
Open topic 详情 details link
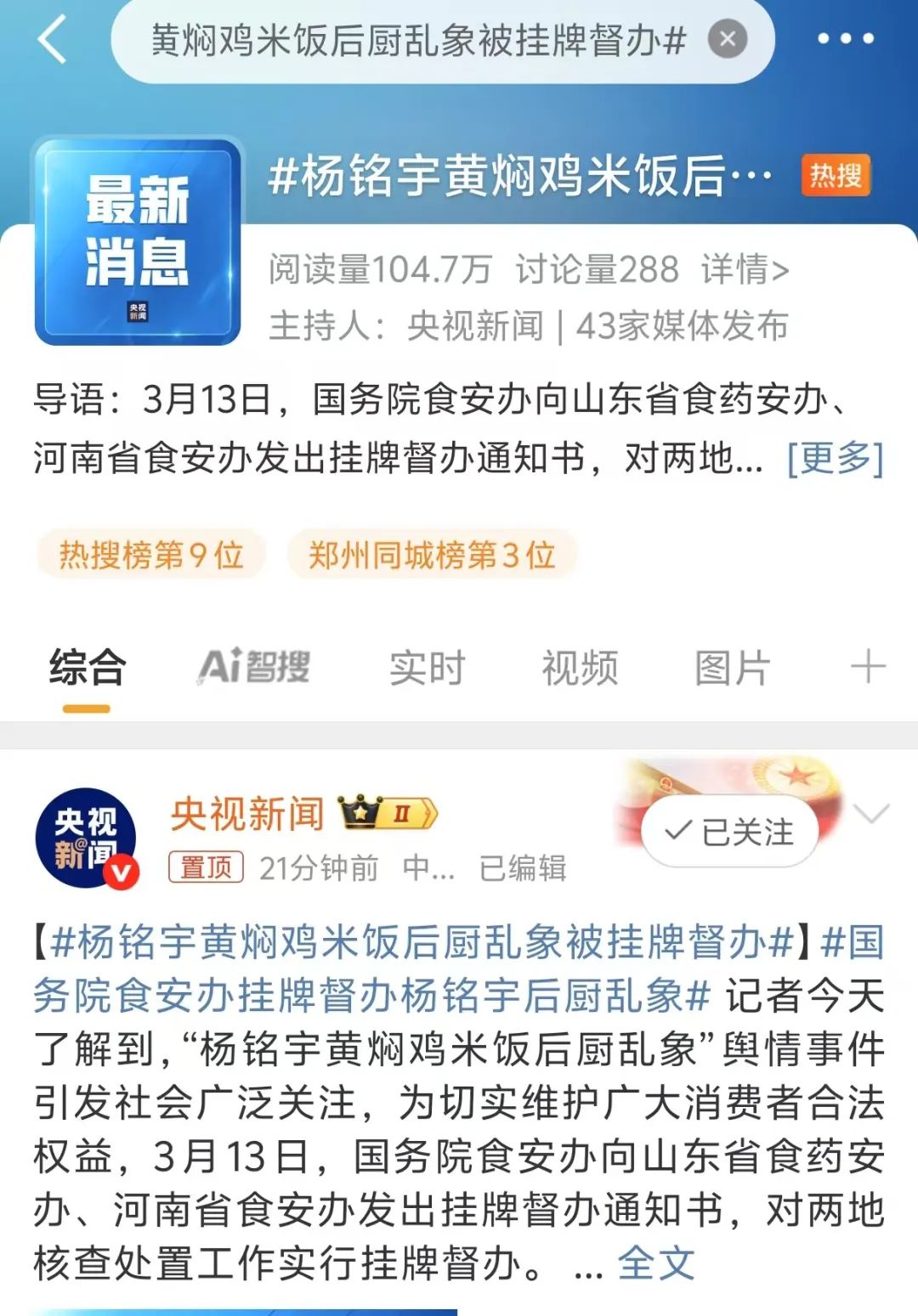745,270
